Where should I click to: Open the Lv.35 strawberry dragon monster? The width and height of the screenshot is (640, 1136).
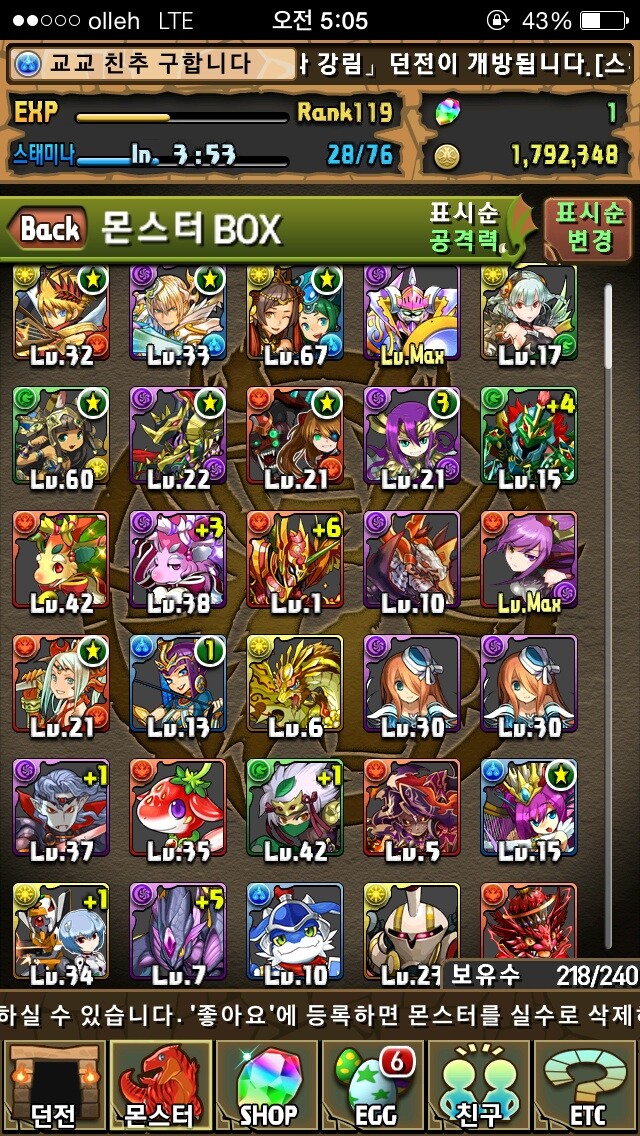coord(178,809)
